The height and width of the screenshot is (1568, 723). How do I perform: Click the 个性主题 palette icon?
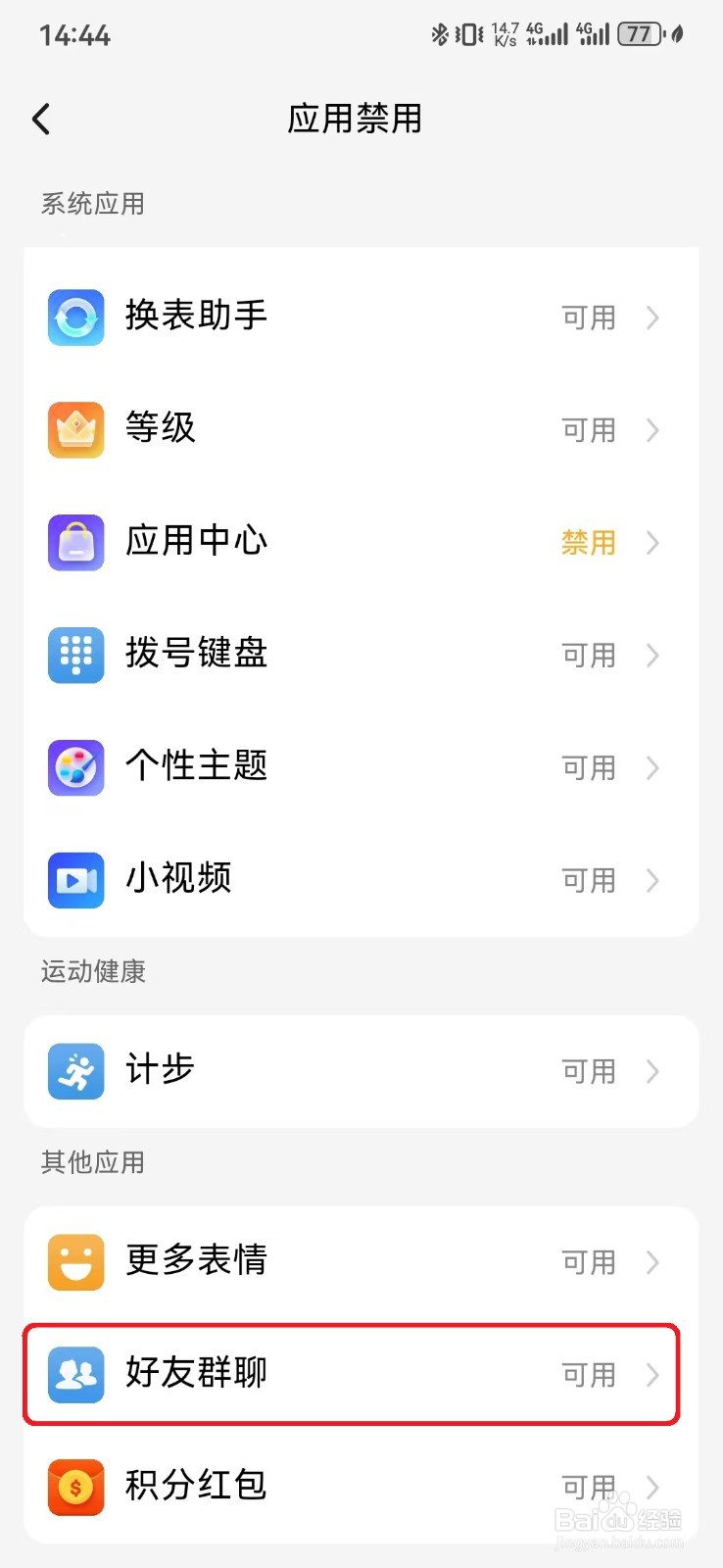tap(75, 767)
